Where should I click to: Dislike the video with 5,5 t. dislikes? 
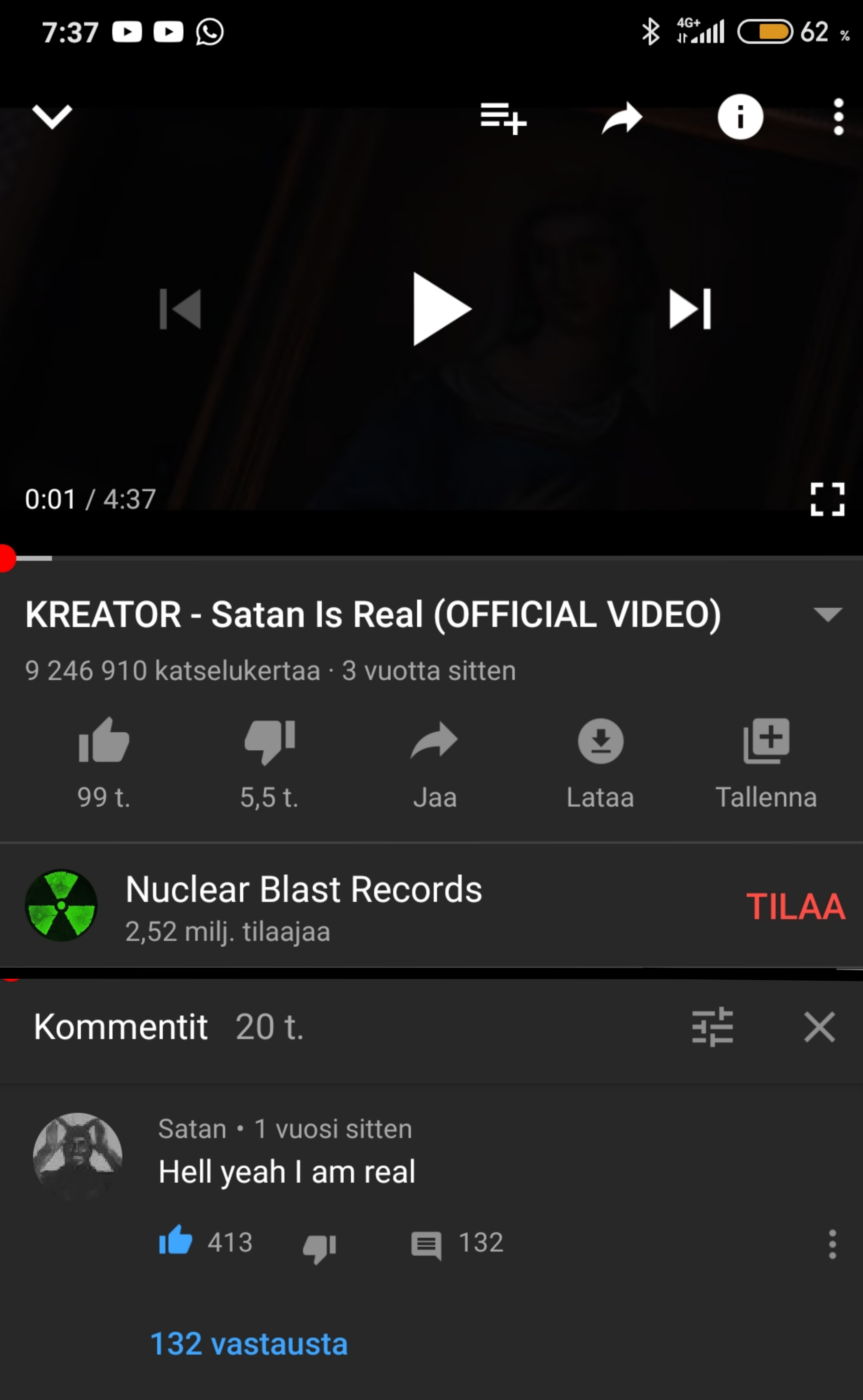(269, 741)
